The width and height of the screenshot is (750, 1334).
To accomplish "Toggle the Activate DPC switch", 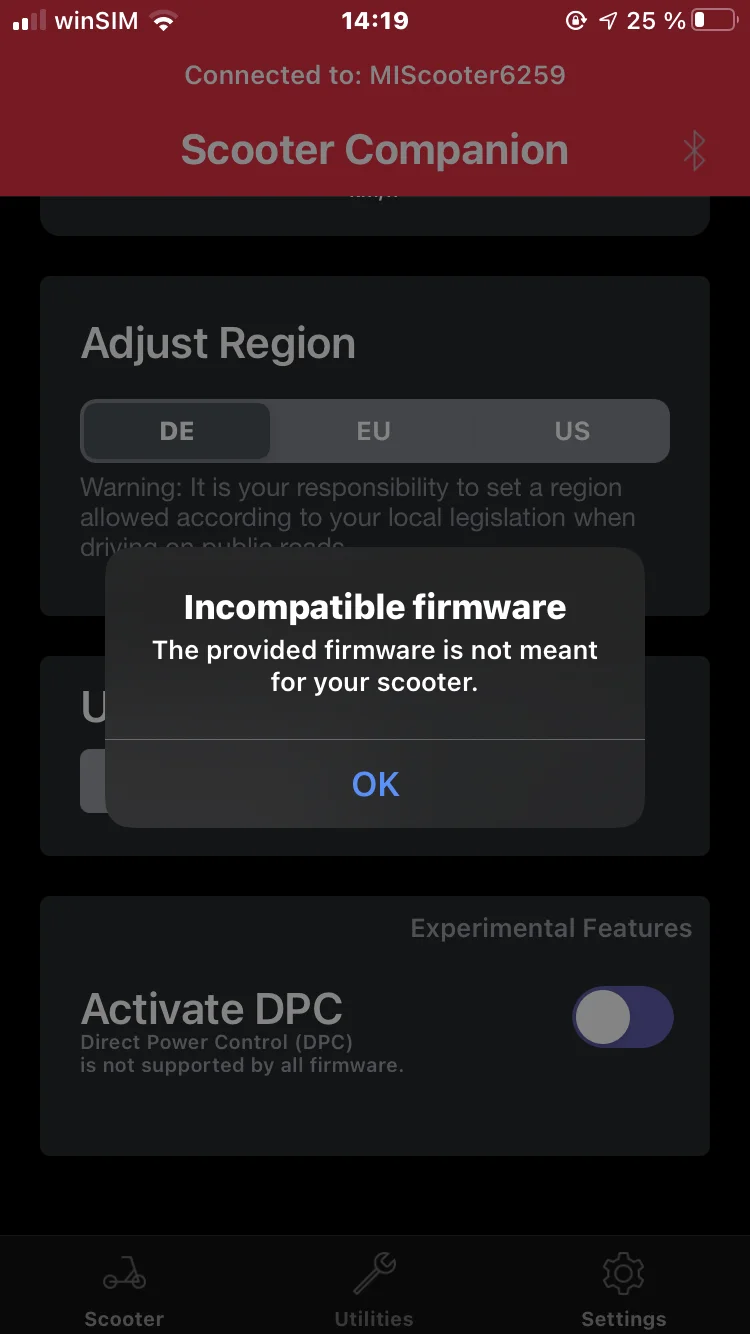I will pyautogui.click(x=622, y=1017).
